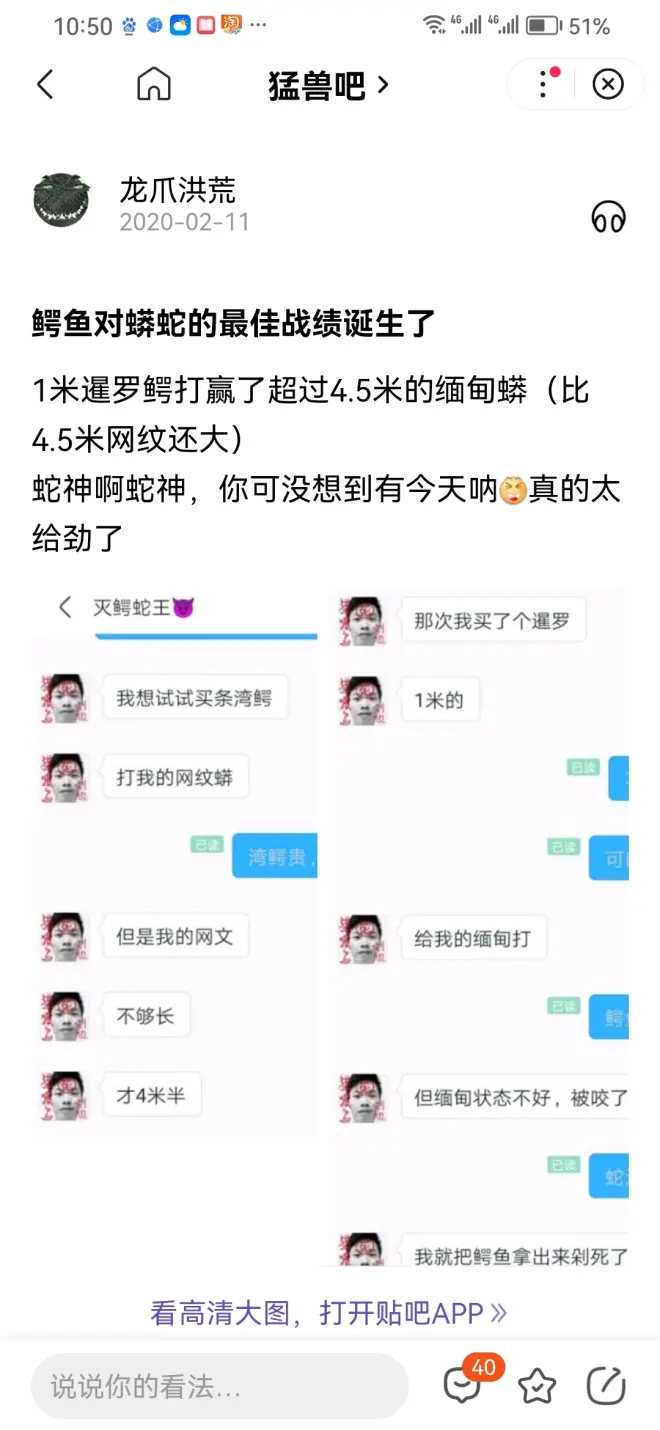Open the left chat screenshot image
660x1430 pixels.
pyautogui.click(x=175, y=860)
